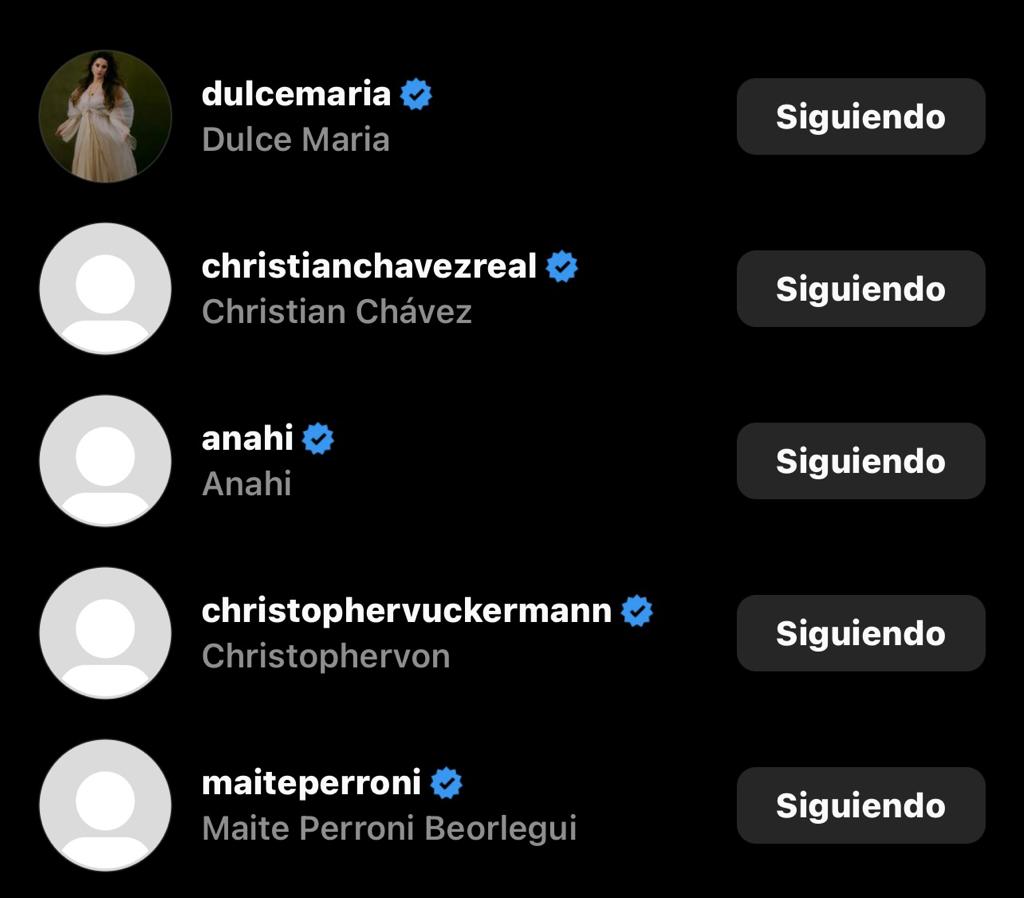View anahi's profile
Image resolution: width=1024 pixels, height=898 pixels.
coord(247,439)
